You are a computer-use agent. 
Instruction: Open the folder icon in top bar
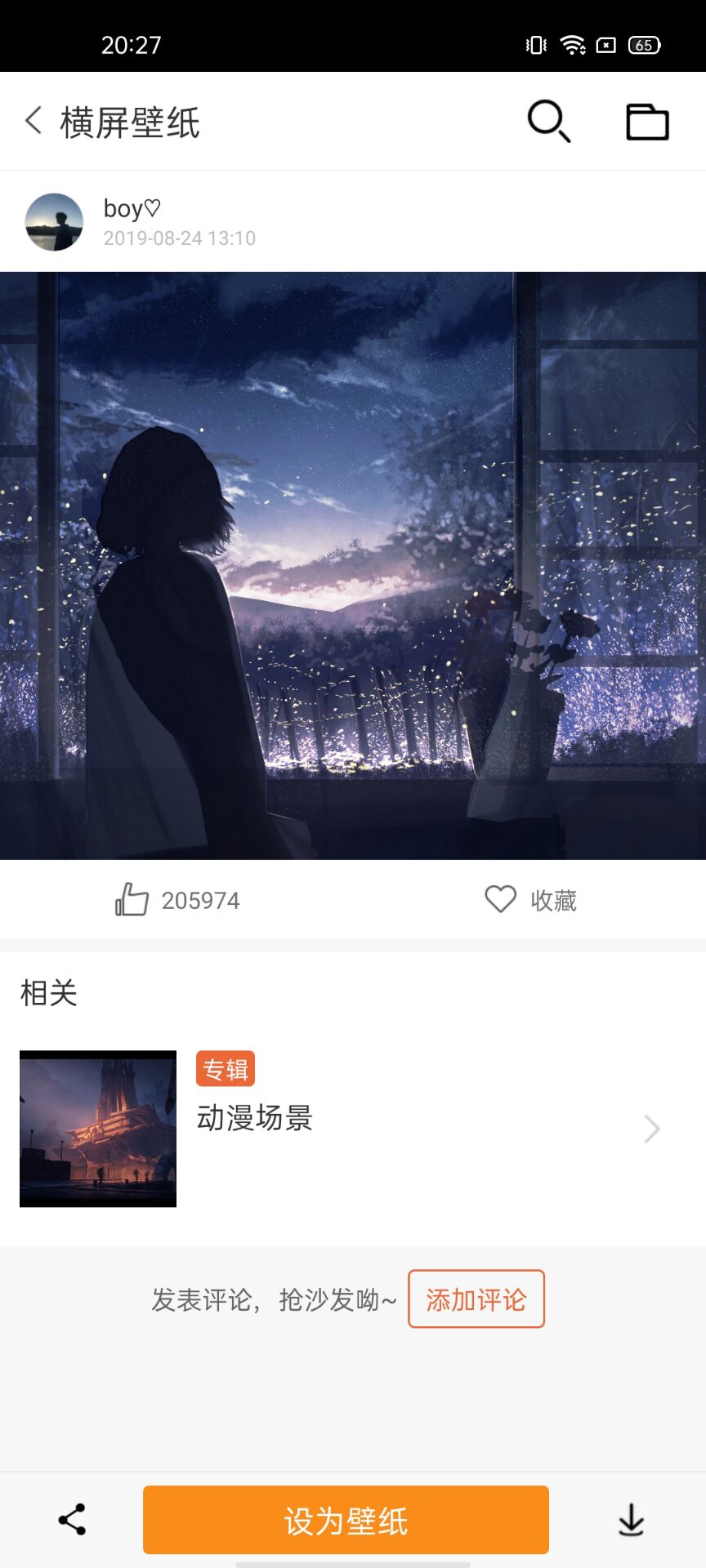click(647, 122)
